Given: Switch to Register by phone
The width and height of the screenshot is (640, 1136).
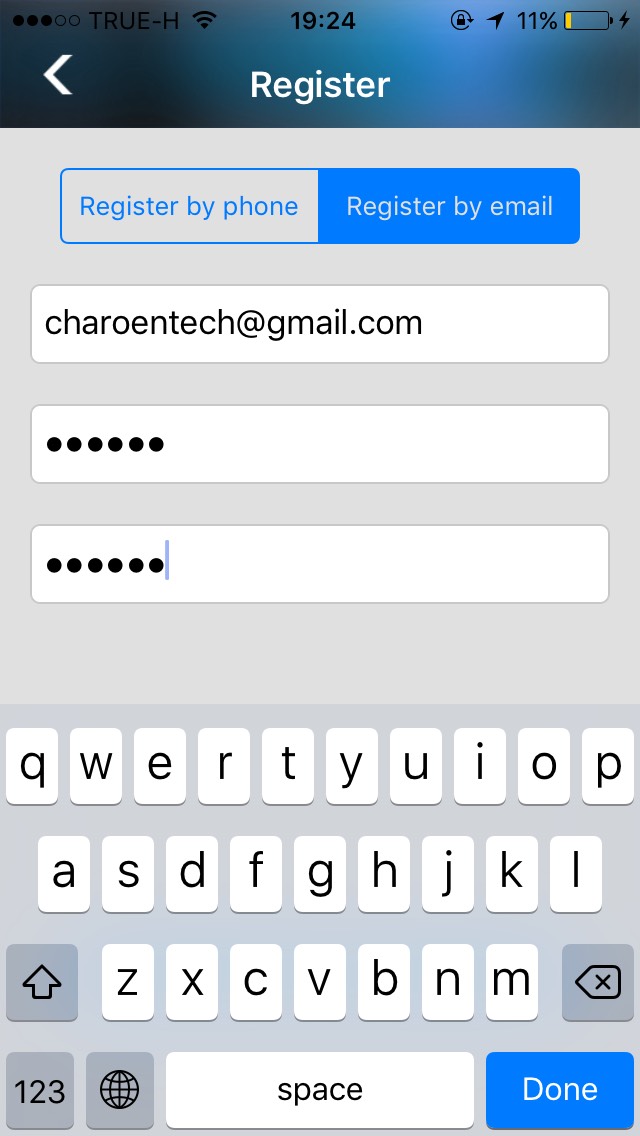Looking at the screenshot, I should (x=189, y=206).
